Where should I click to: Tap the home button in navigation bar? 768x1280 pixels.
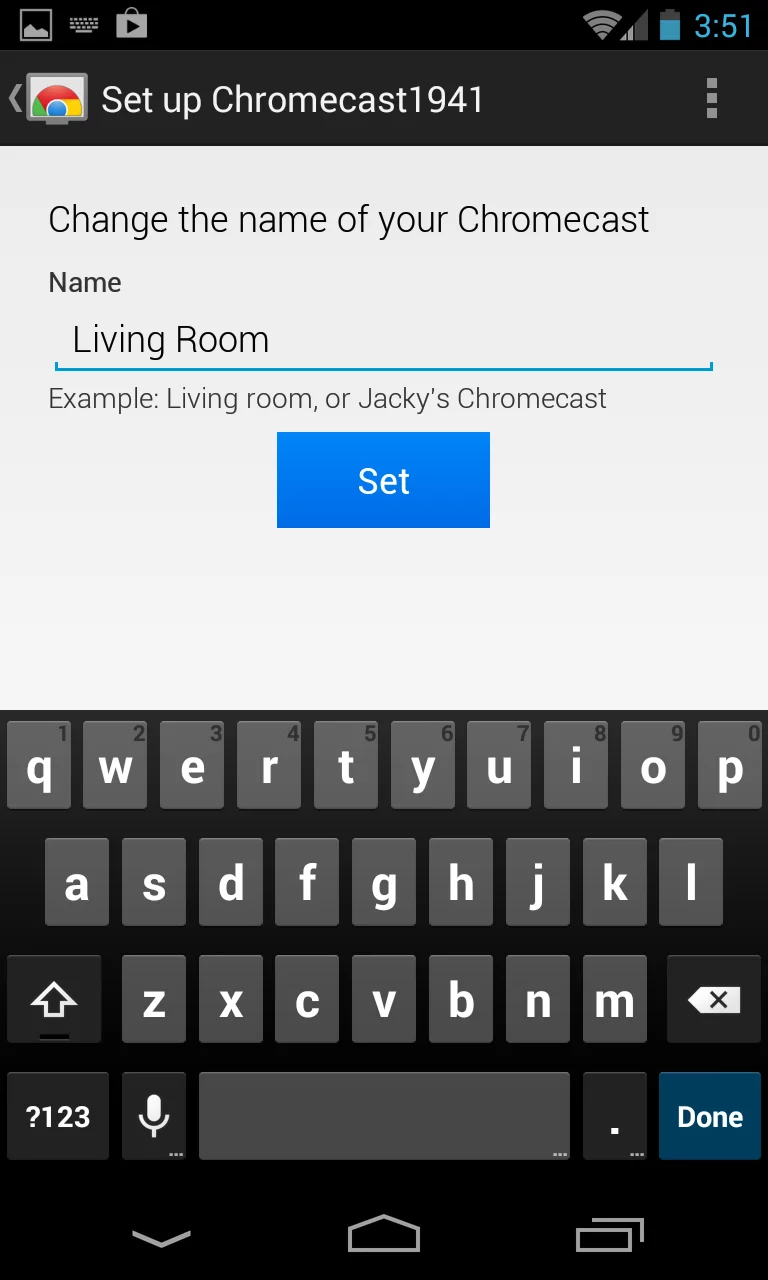pyautogui.click(x=384, y=1234)
